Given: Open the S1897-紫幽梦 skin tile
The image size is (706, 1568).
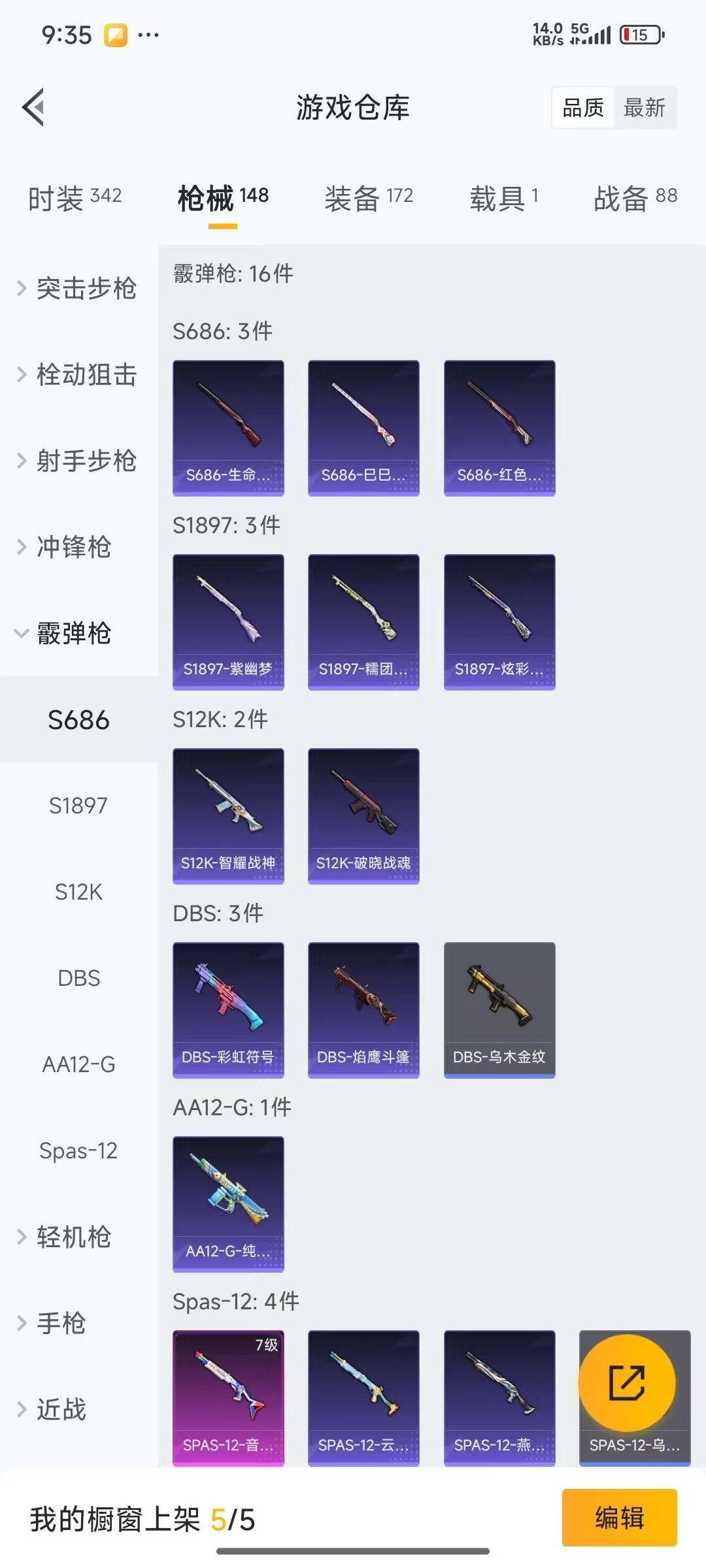Looking at the screenshot, I should (228, 621).
